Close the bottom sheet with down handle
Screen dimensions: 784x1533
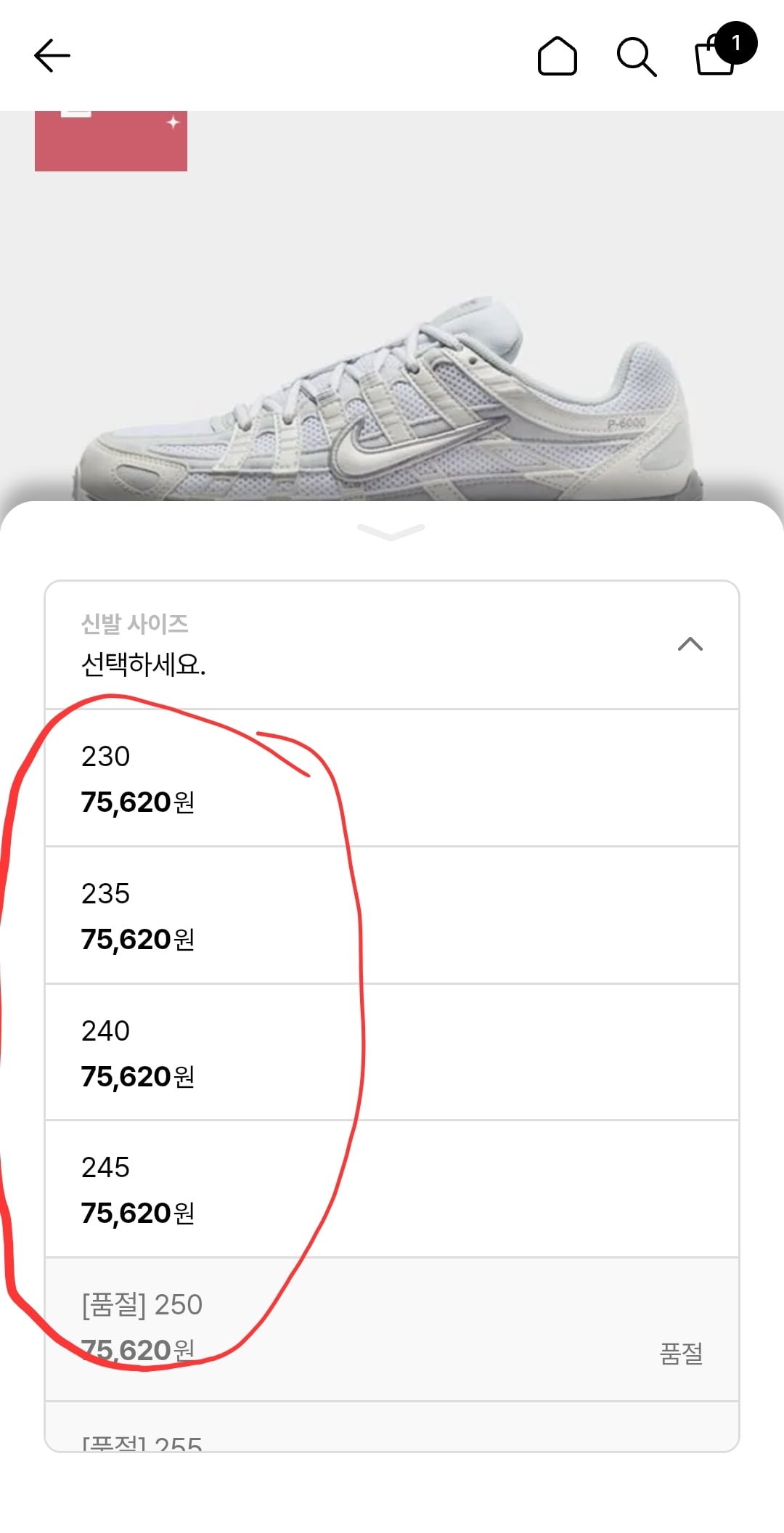[x=391, y=533]
